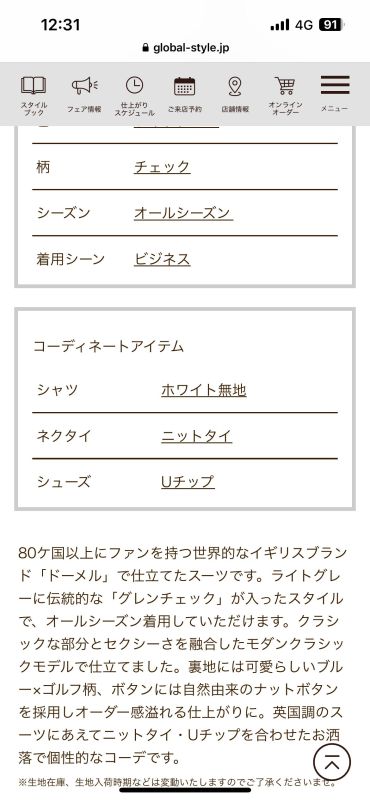Follow the ビジネス scene link
The image size is (370, 800).
click(162, 259)
